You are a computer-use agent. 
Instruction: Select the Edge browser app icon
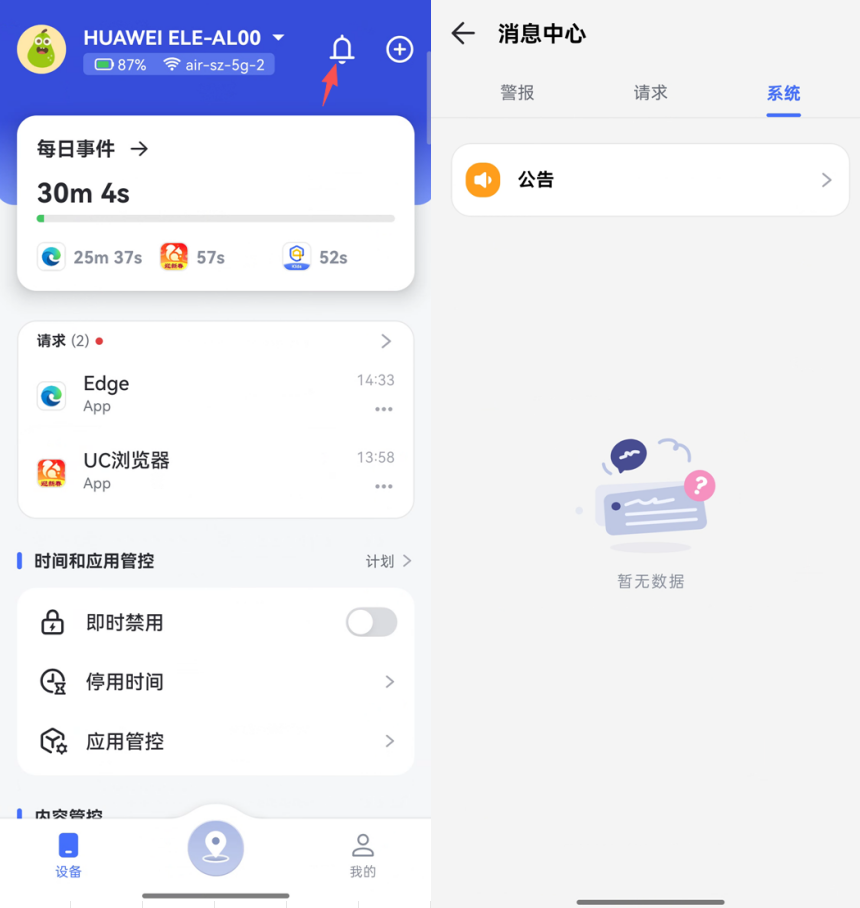[x=51, y=393]
